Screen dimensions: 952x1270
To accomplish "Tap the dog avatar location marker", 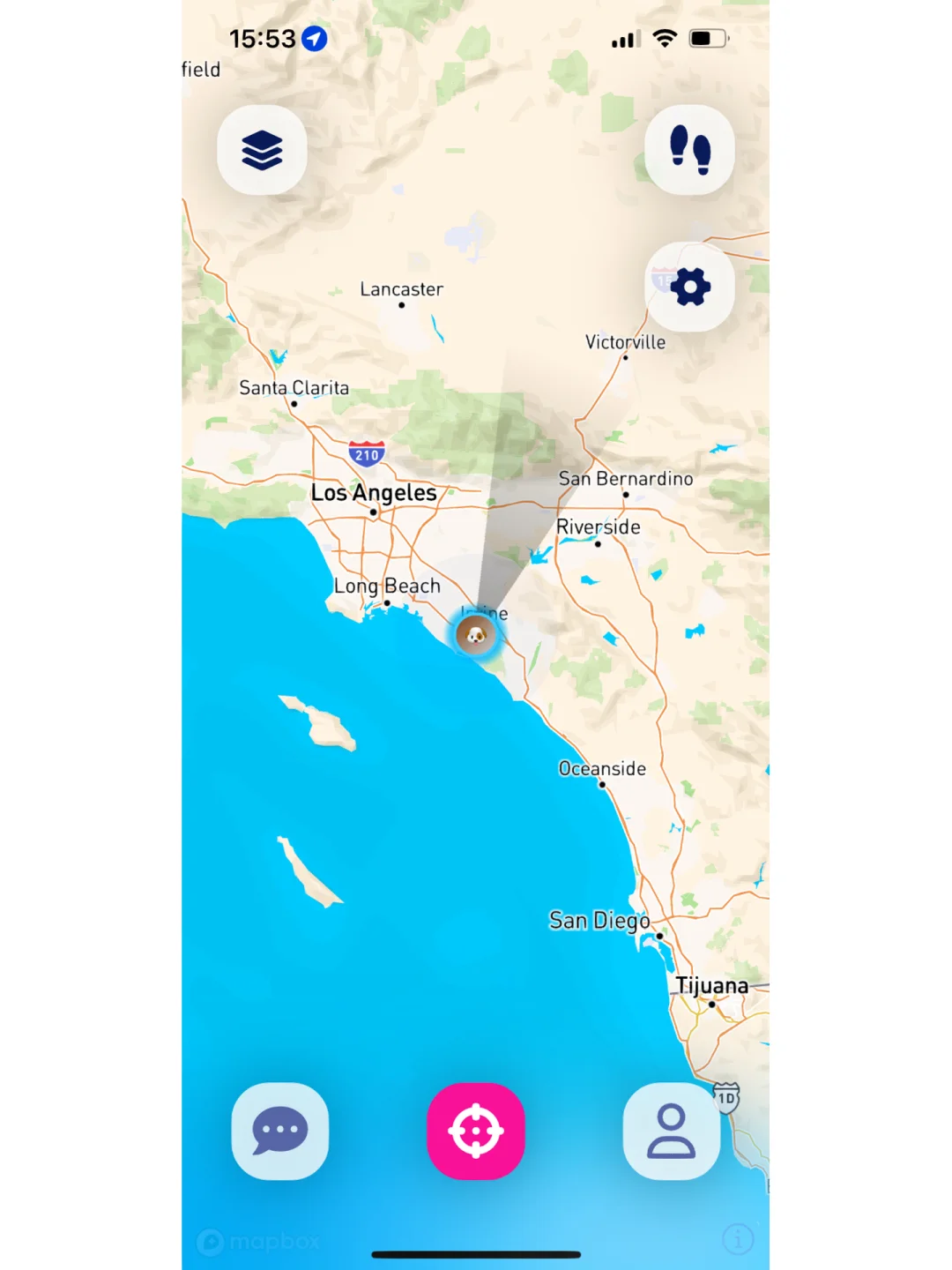I will (x=476, y=634).
